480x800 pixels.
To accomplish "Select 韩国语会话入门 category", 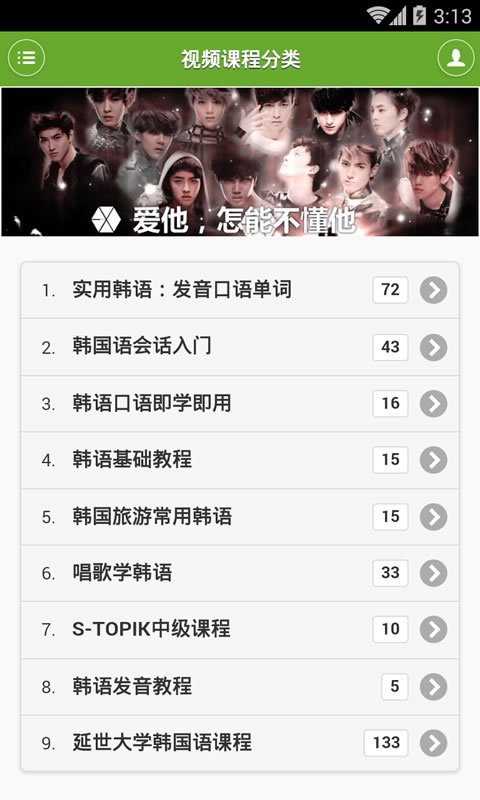I will point(240,347).
